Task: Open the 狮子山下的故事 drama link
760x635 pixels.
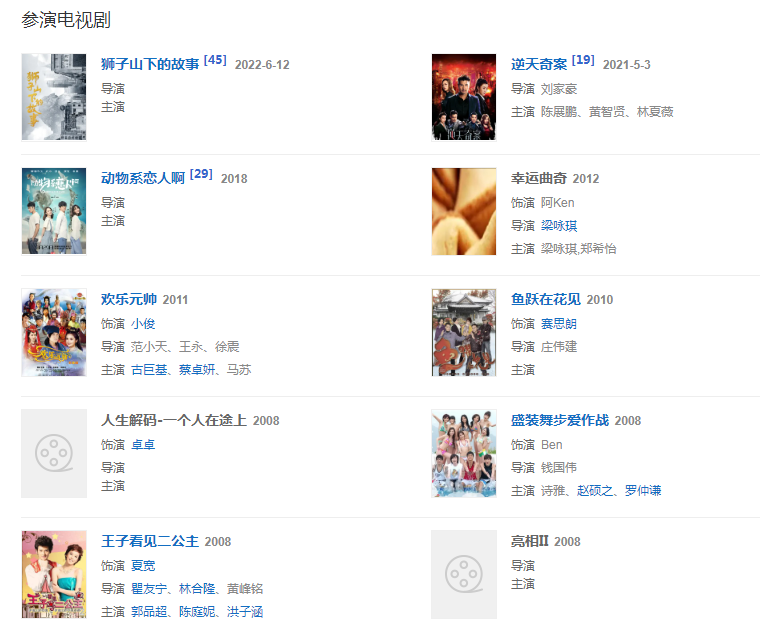Action: point(150,64)
